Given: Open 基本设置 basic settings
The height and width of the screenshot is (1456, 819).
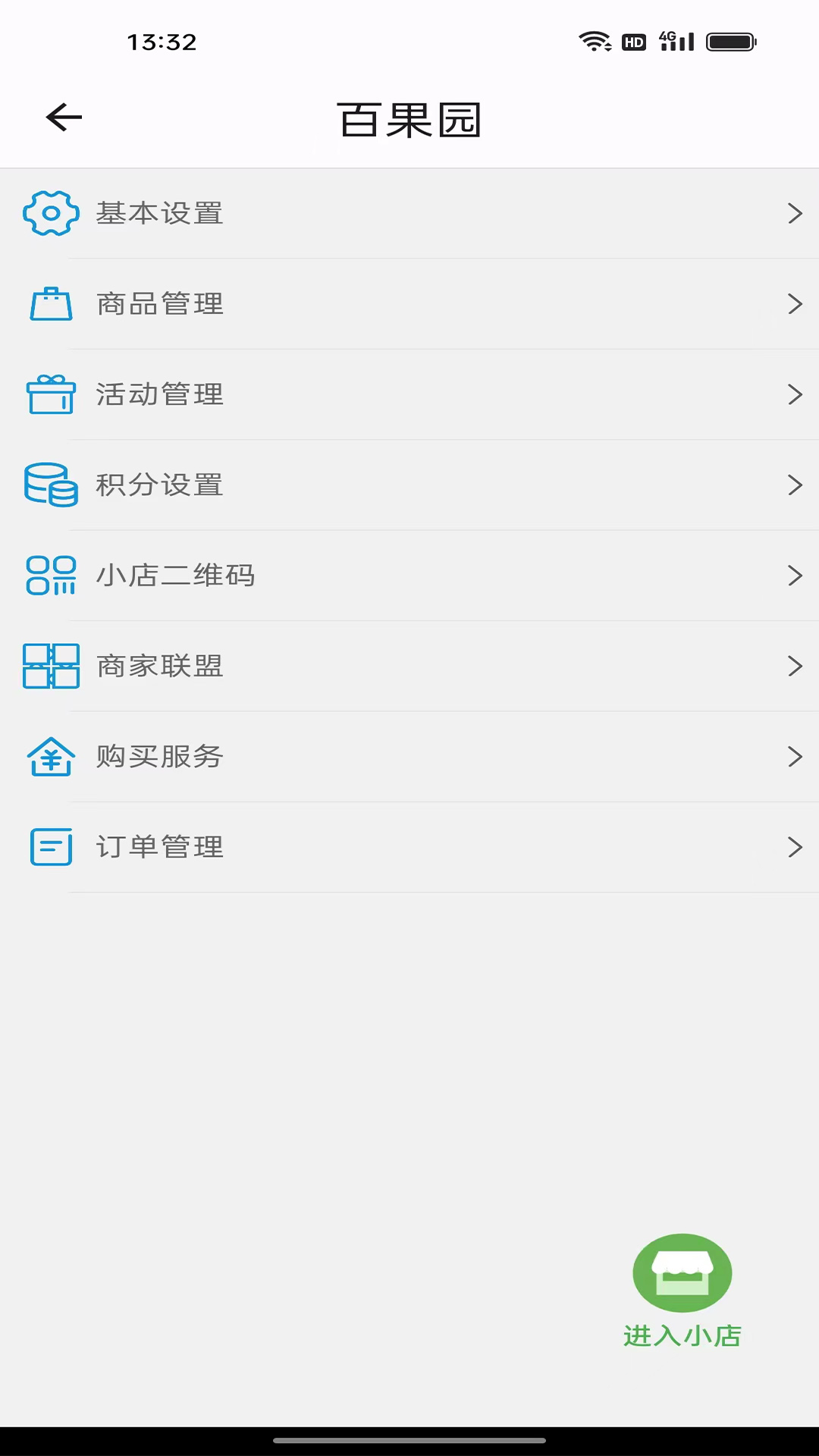Looking at the screenshot, I should click(409, 214).
